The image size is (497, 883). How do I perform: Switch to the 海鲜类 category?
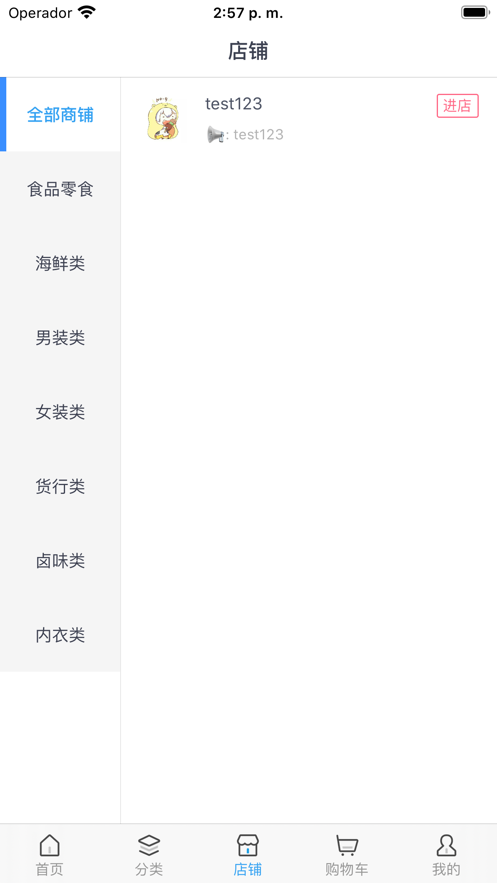60,264
